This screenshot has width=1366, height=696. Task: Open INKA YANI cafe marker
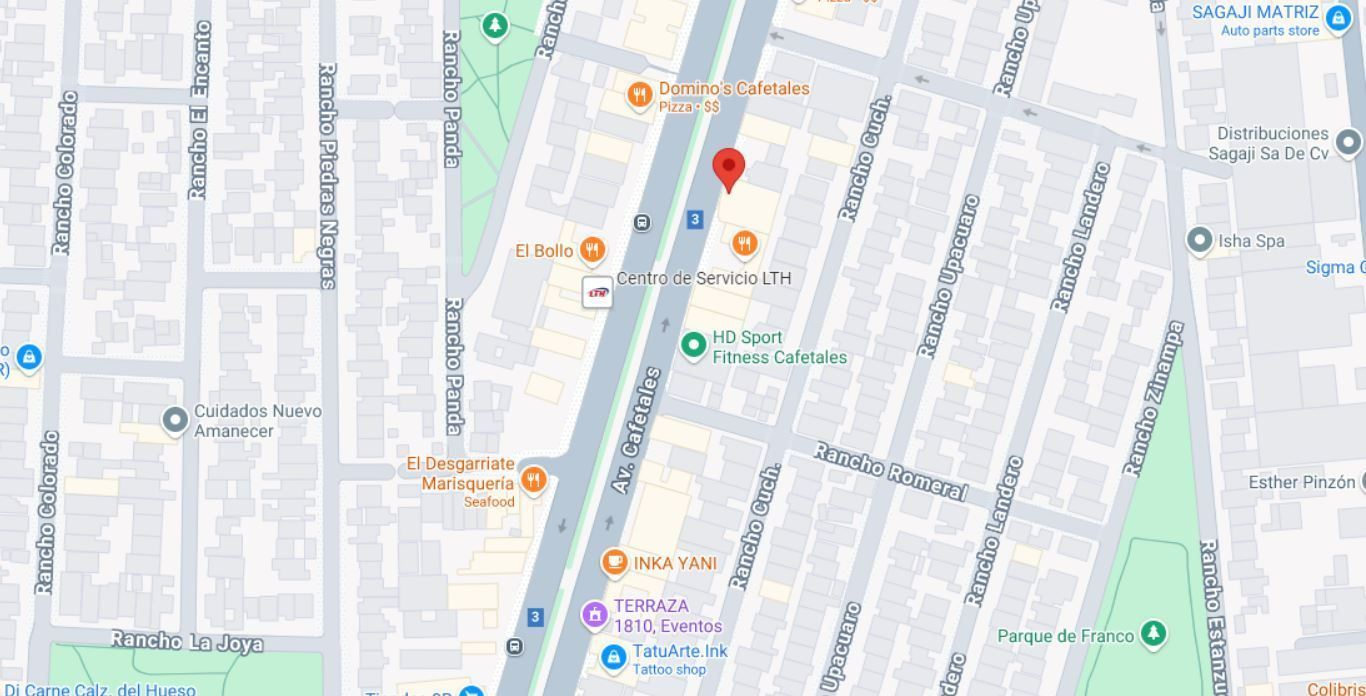614,562
